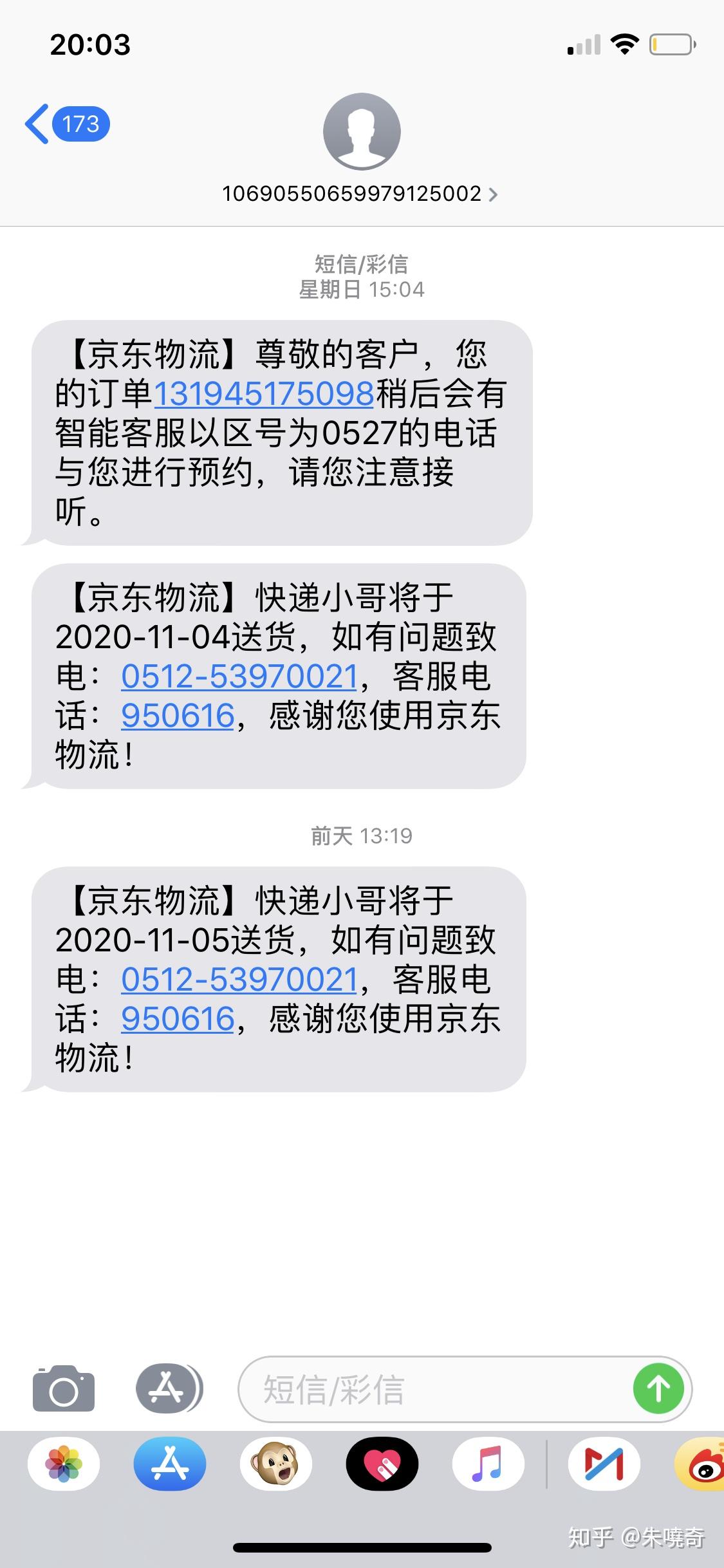
Task: Call 0512-53970021 in the 2020-11-05 message
Action: pos(239,980)
